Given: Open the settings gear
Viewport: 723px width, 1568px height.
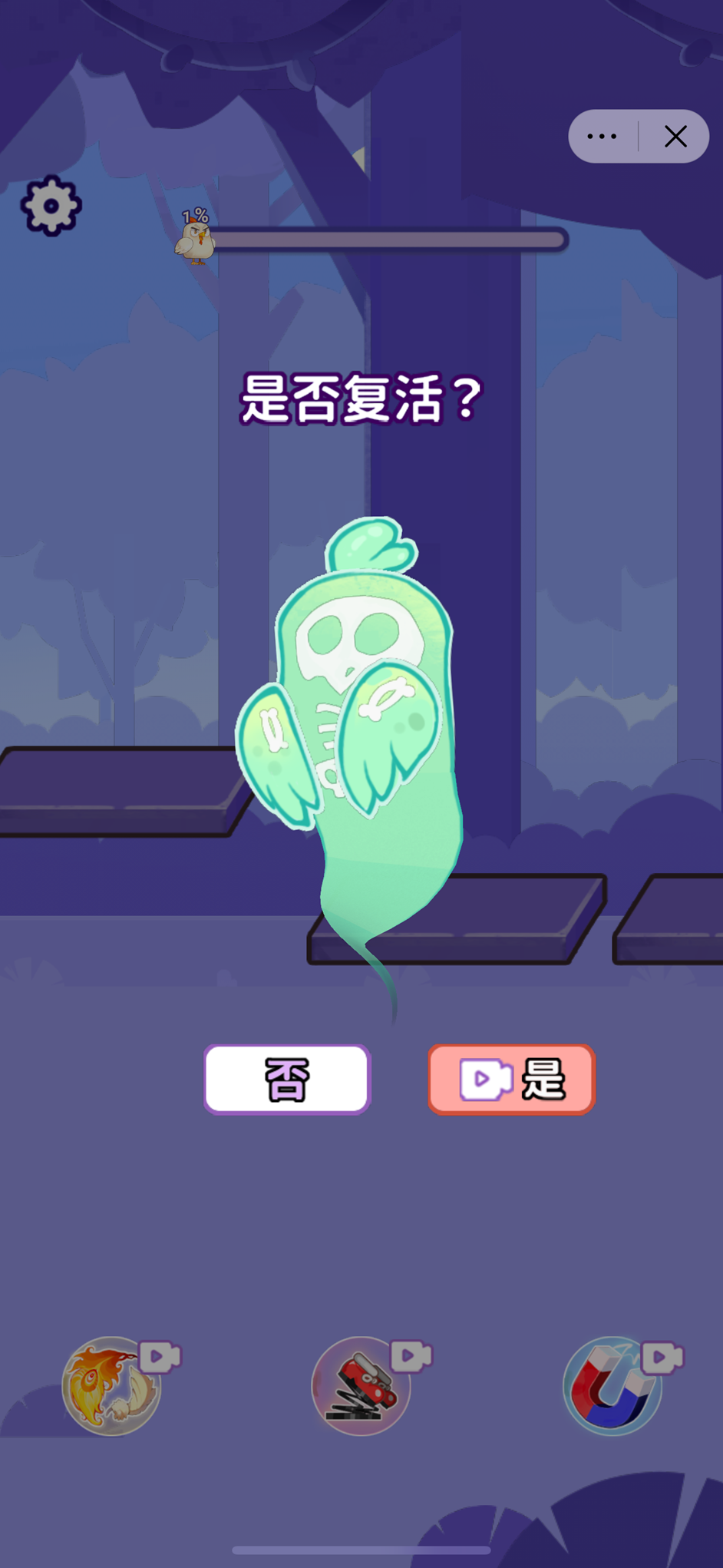Looking at the screenshot, I should point(51,206).
